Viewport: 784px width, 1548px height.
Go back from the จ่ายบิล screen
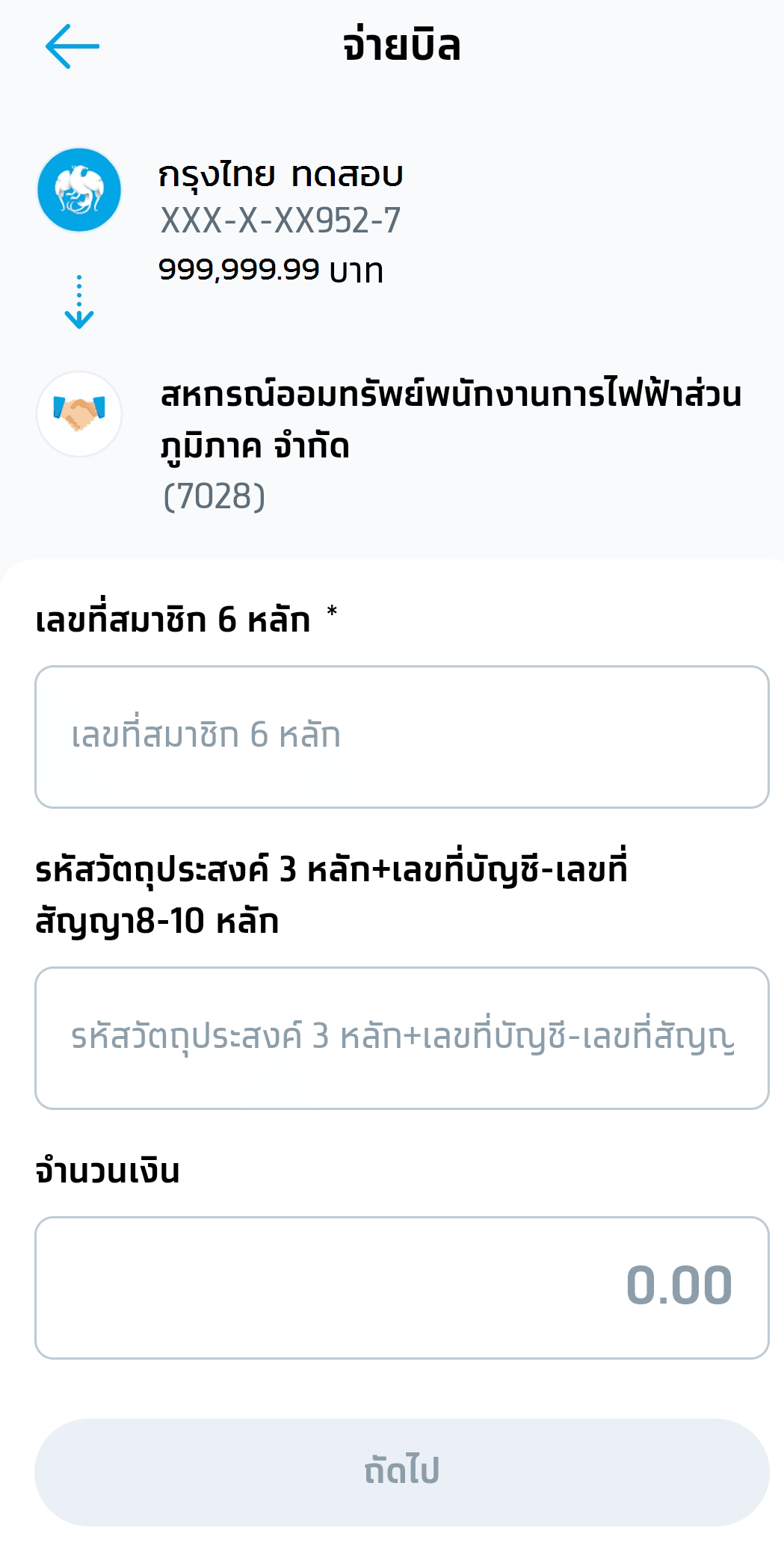[72, 46]
